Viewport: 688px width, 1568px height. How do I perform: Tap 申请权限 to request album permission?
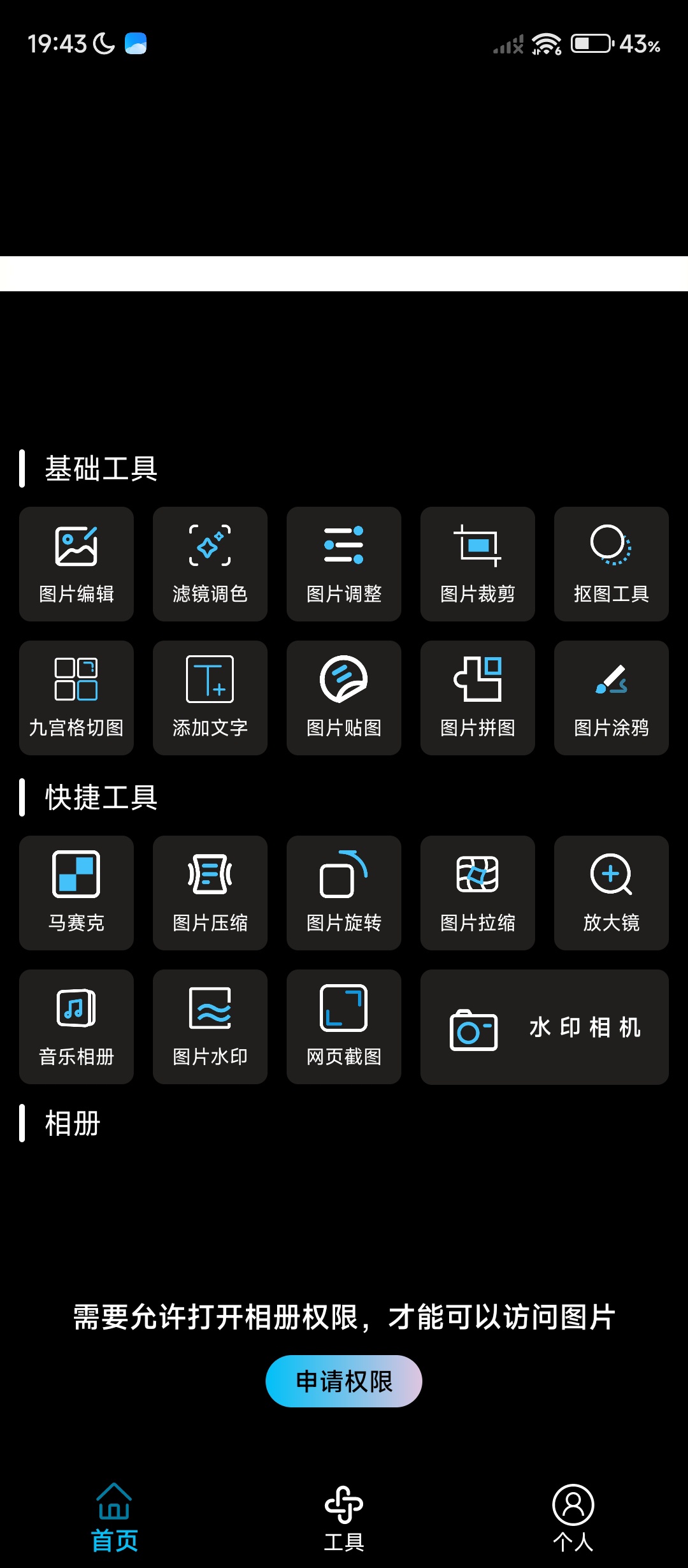[x=344, y=1381]
